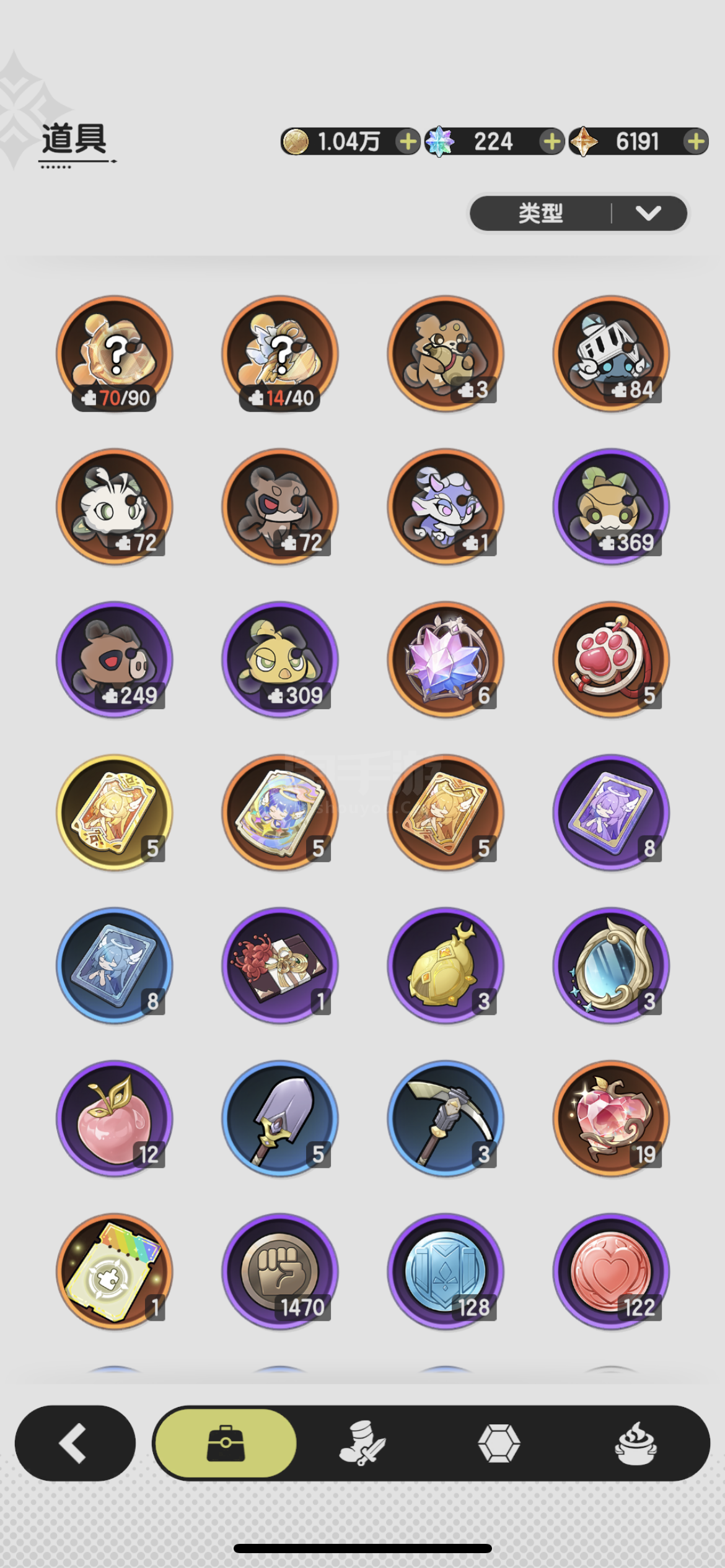725x1568 pixels.
Task: Select the hamster fragment with 369
Action: [611, 507]
